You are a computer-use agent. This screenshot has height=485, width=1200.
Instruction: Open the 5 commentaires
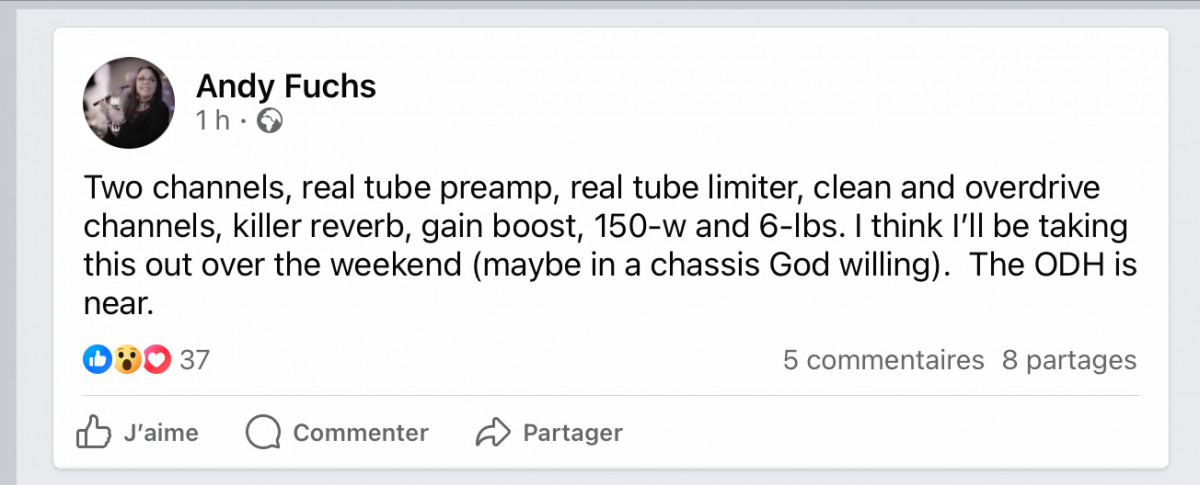point(883,360)
